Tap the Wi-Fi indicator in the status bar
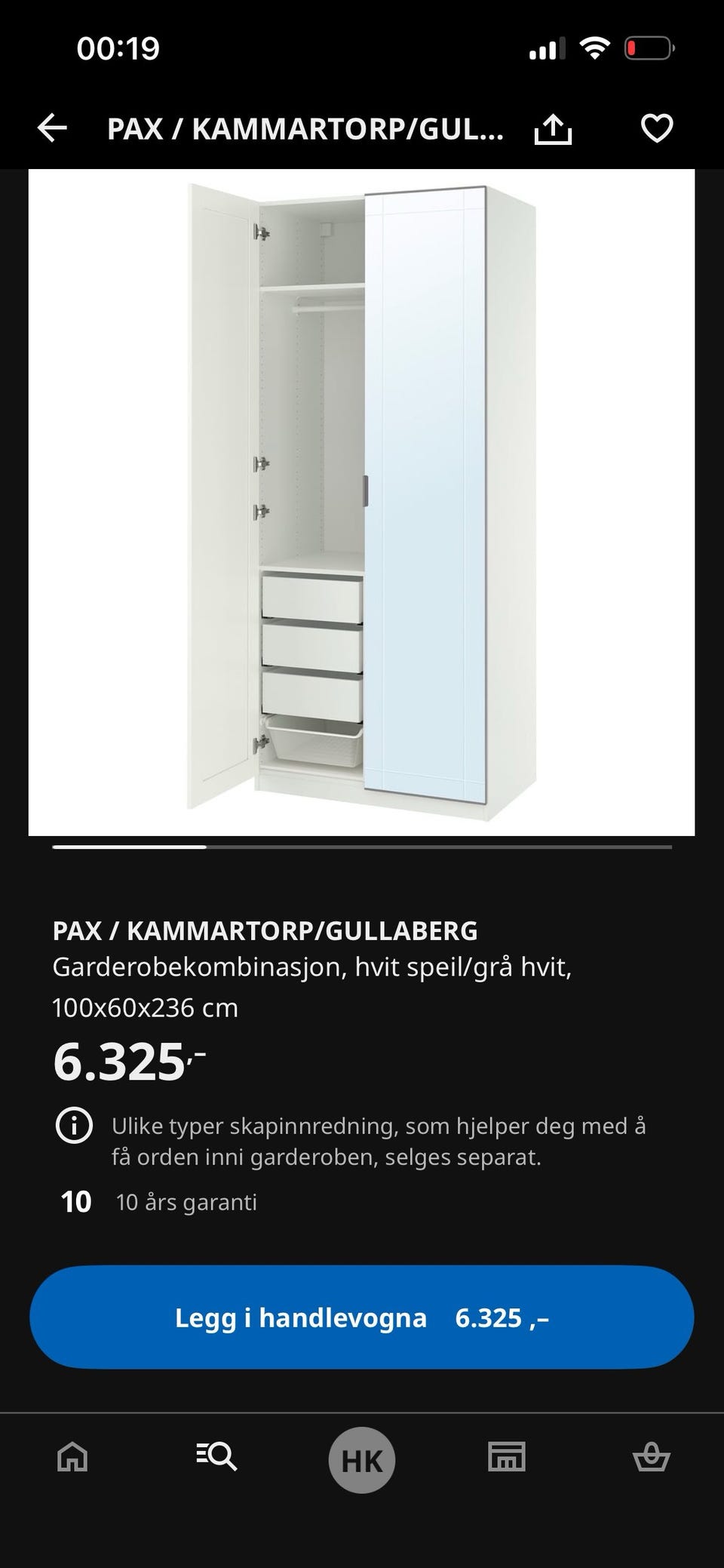The image size is (724, 1568). (x=595, y=48)
